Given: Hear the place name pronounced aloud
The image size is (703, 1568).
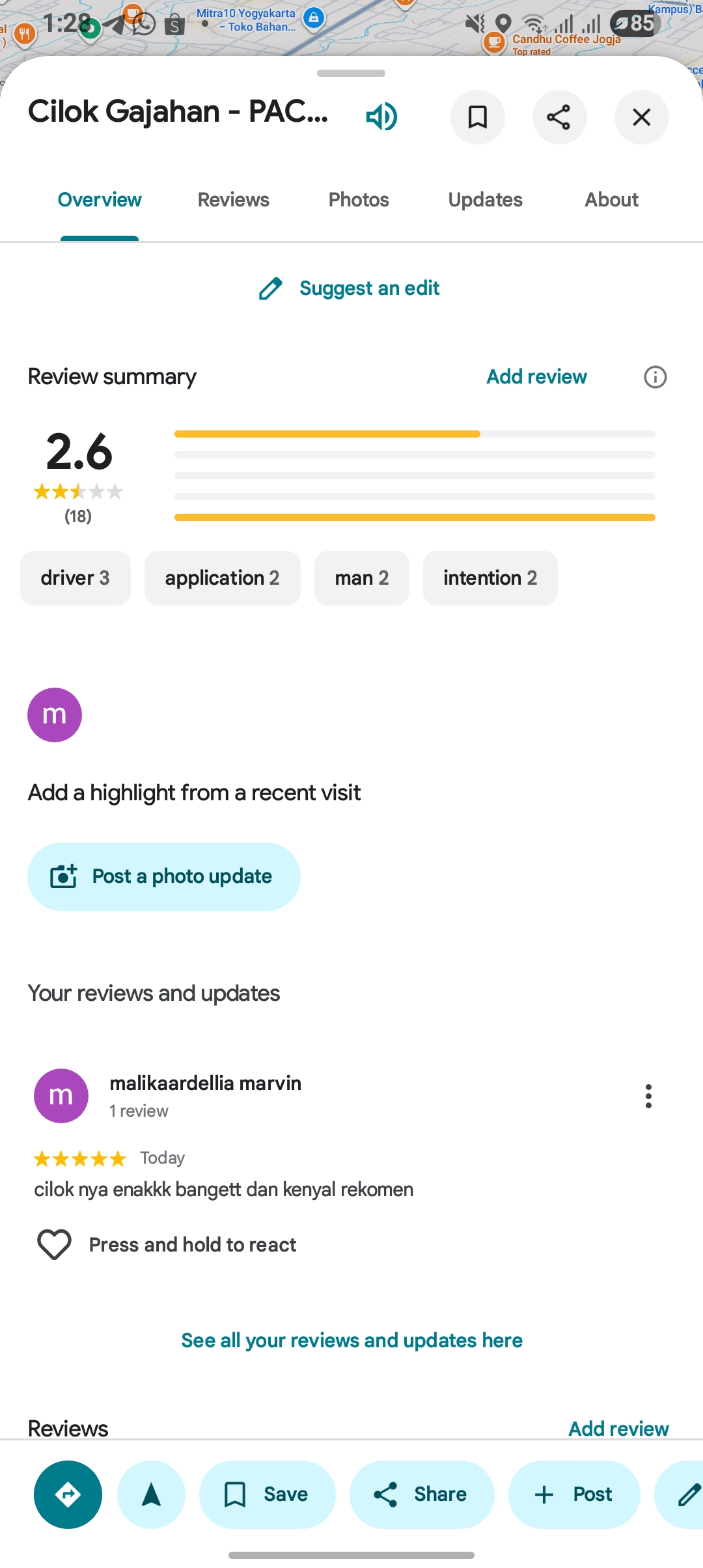Looking at the screenshot, I should 381,117.
